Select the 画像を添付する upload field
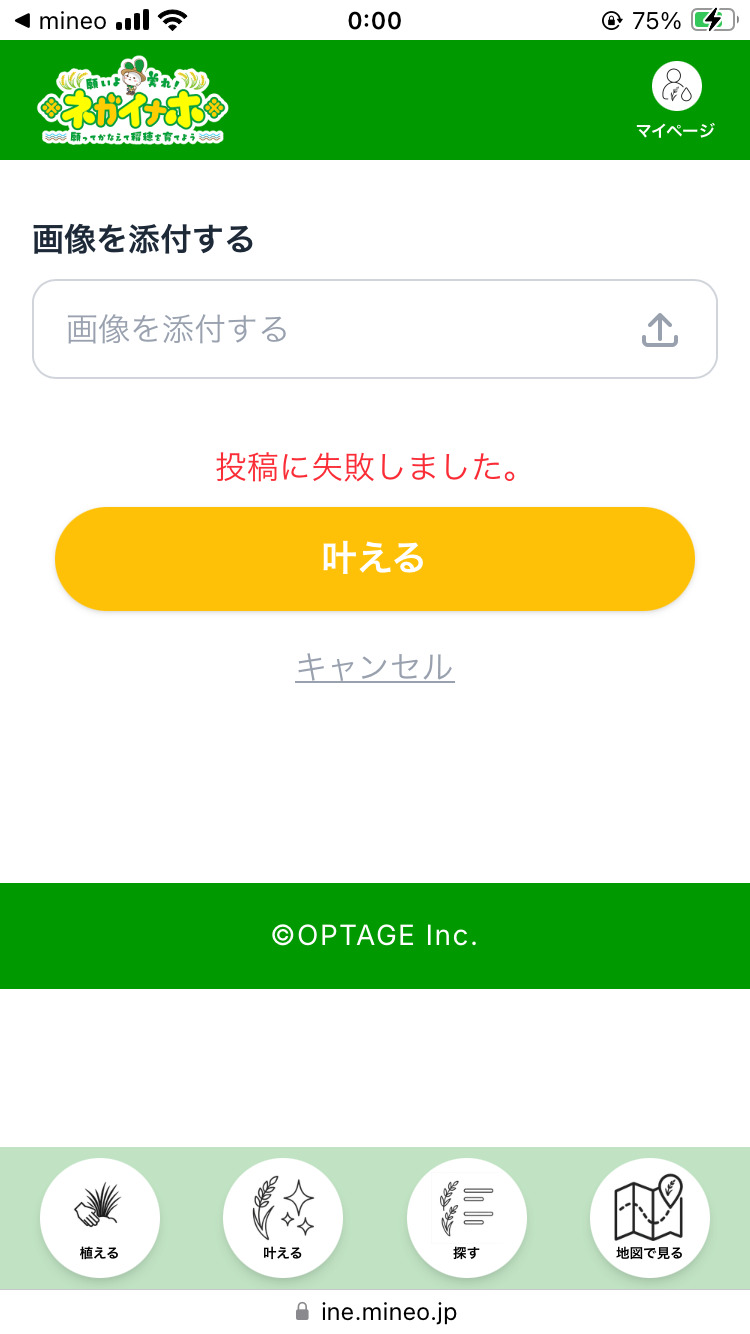Screen dimensions: 750x1334 tap(375, 329)
